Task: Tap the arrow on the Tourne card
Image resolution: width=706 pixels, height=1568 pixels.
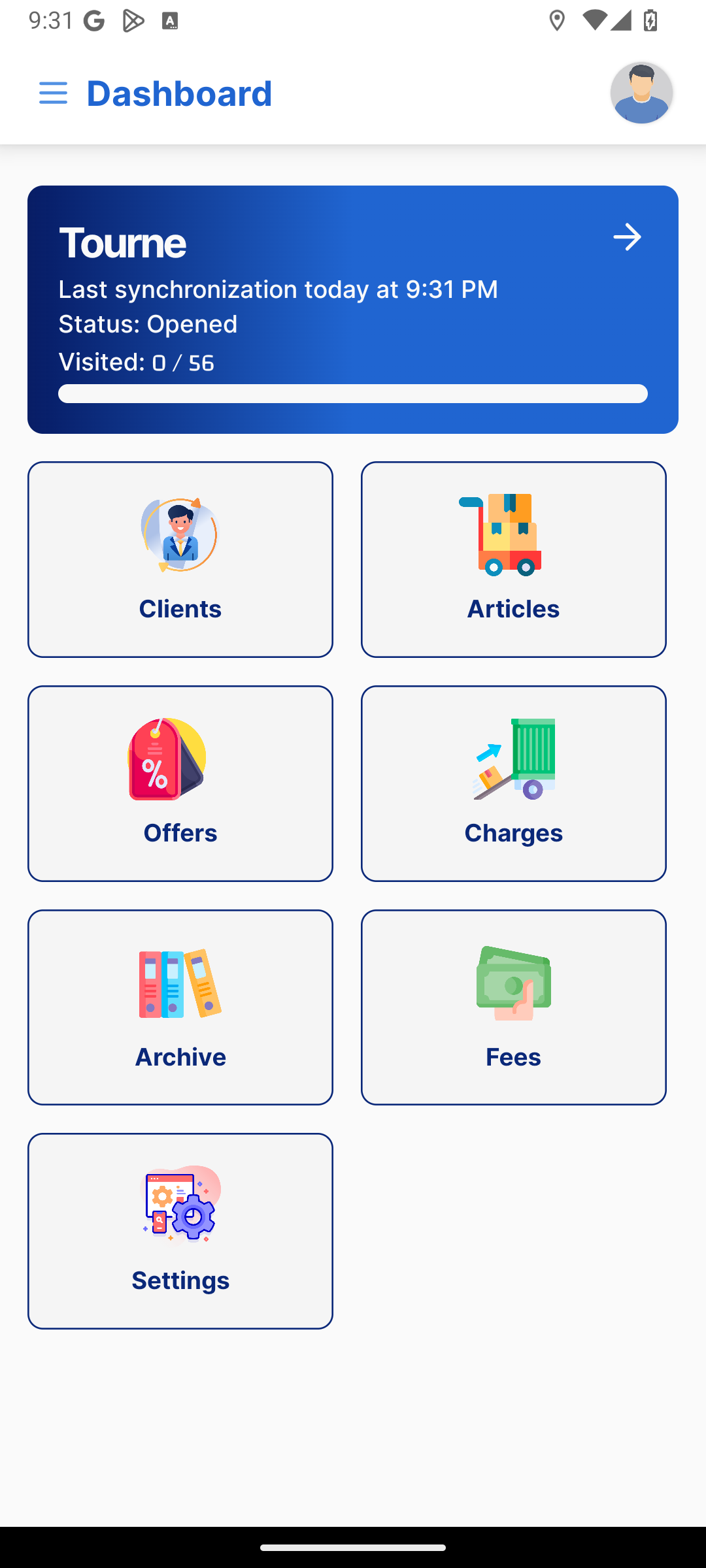Action: pyautogui.click(x=627, y=237)
